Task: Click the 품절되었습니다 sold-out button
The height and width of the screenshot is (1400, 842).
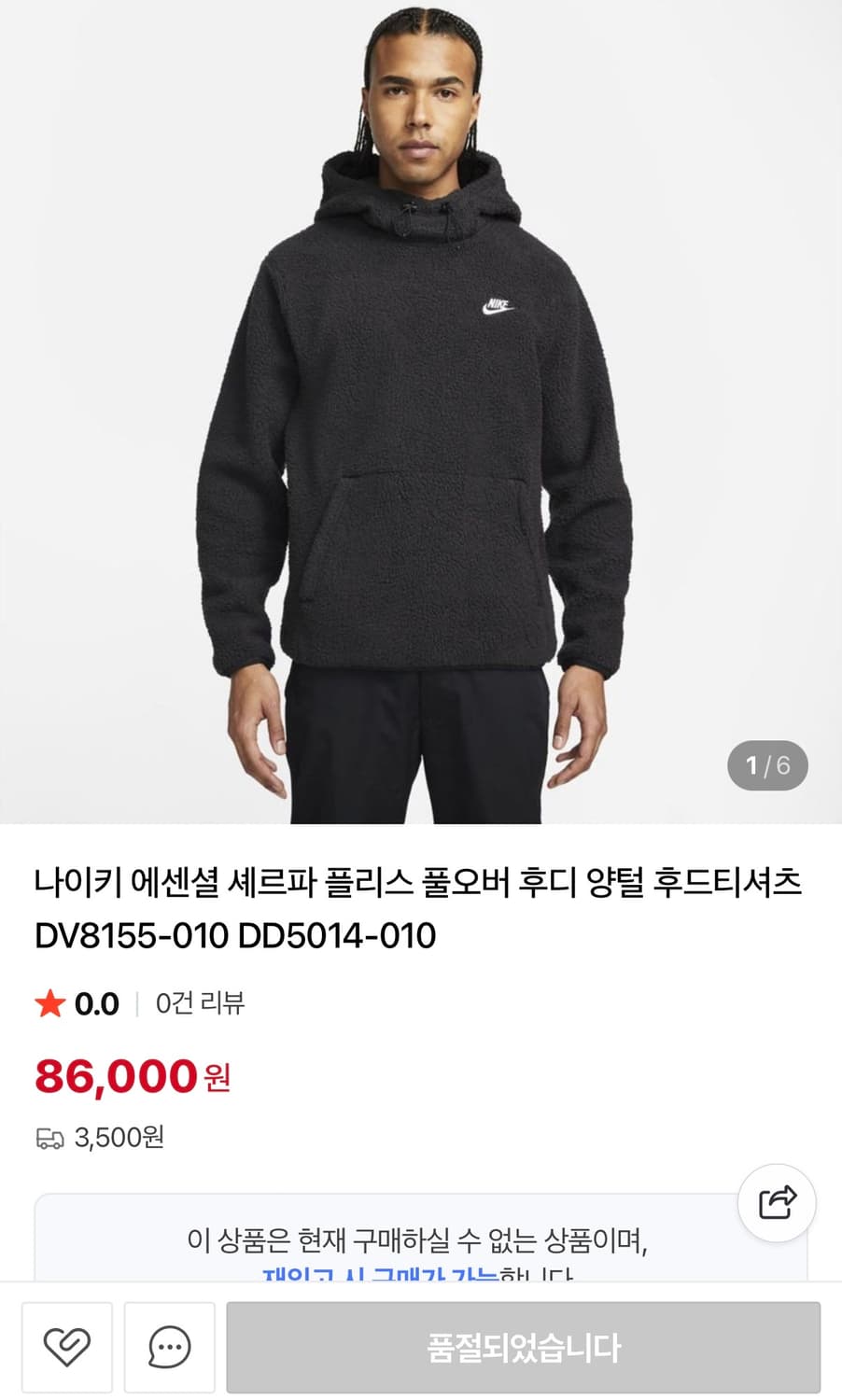Action: click(x=533, y=1347)
